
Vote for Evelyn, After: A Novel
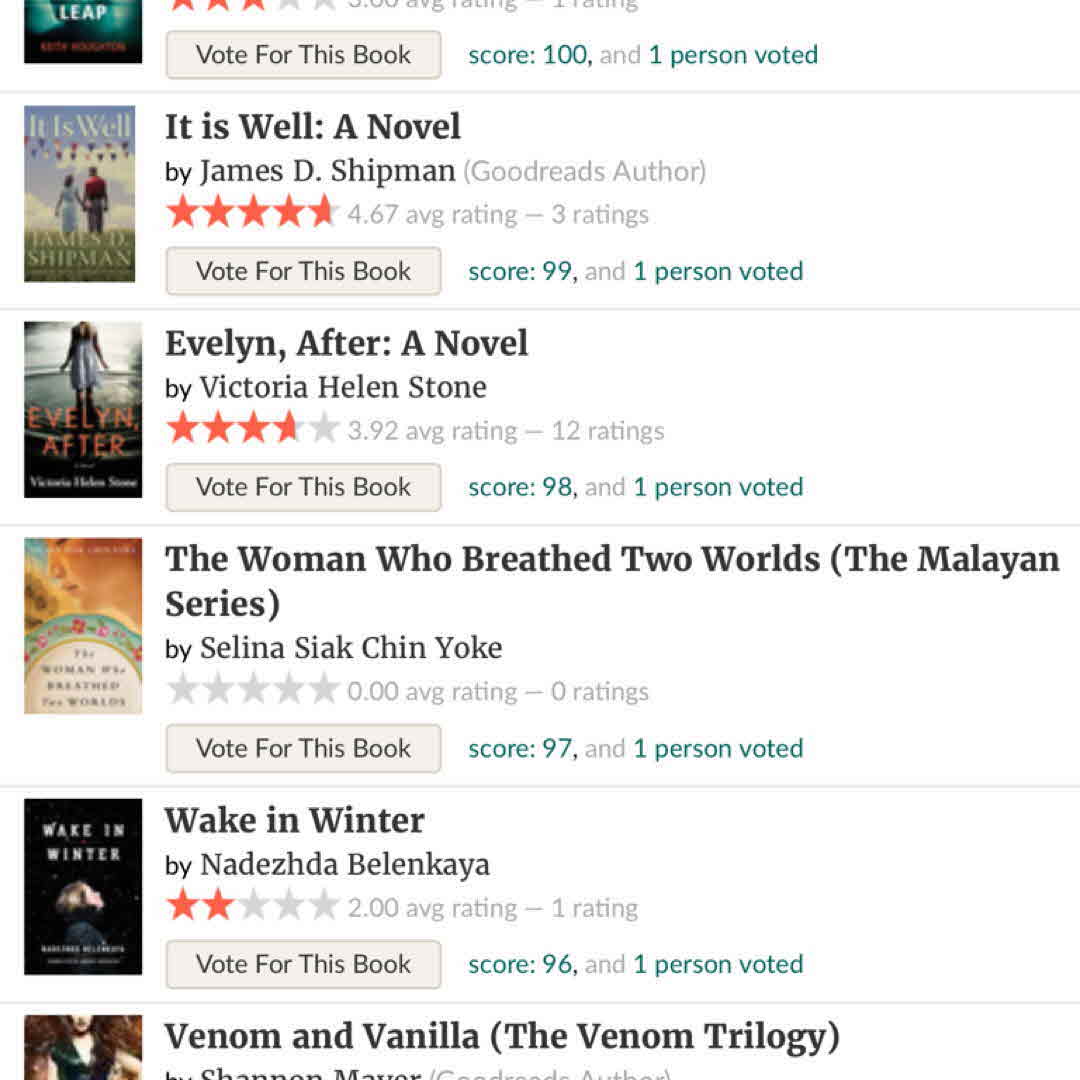pos(303,487)
